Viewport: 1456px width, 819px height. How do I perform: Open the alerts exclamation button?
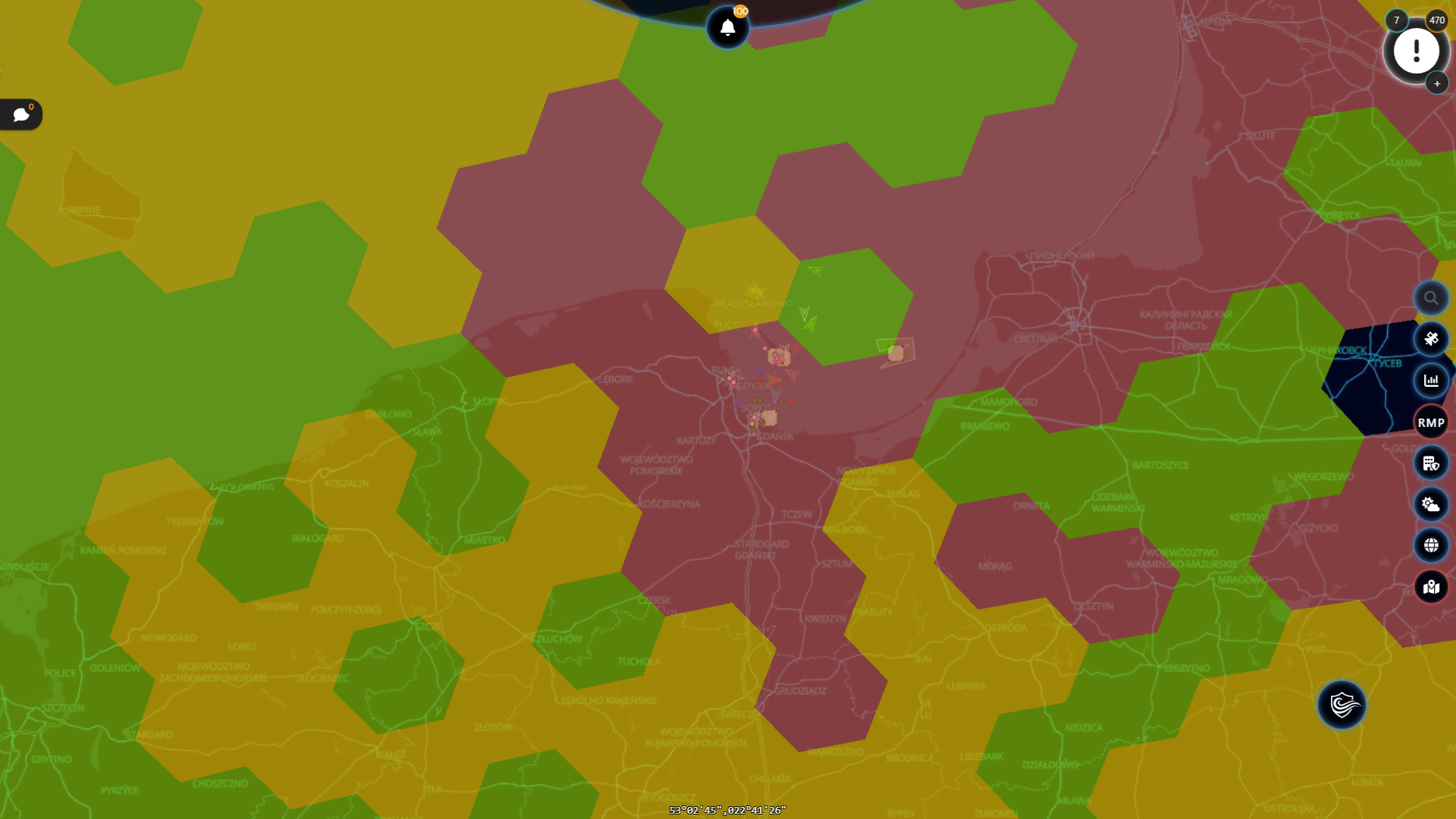point(1416,52)
